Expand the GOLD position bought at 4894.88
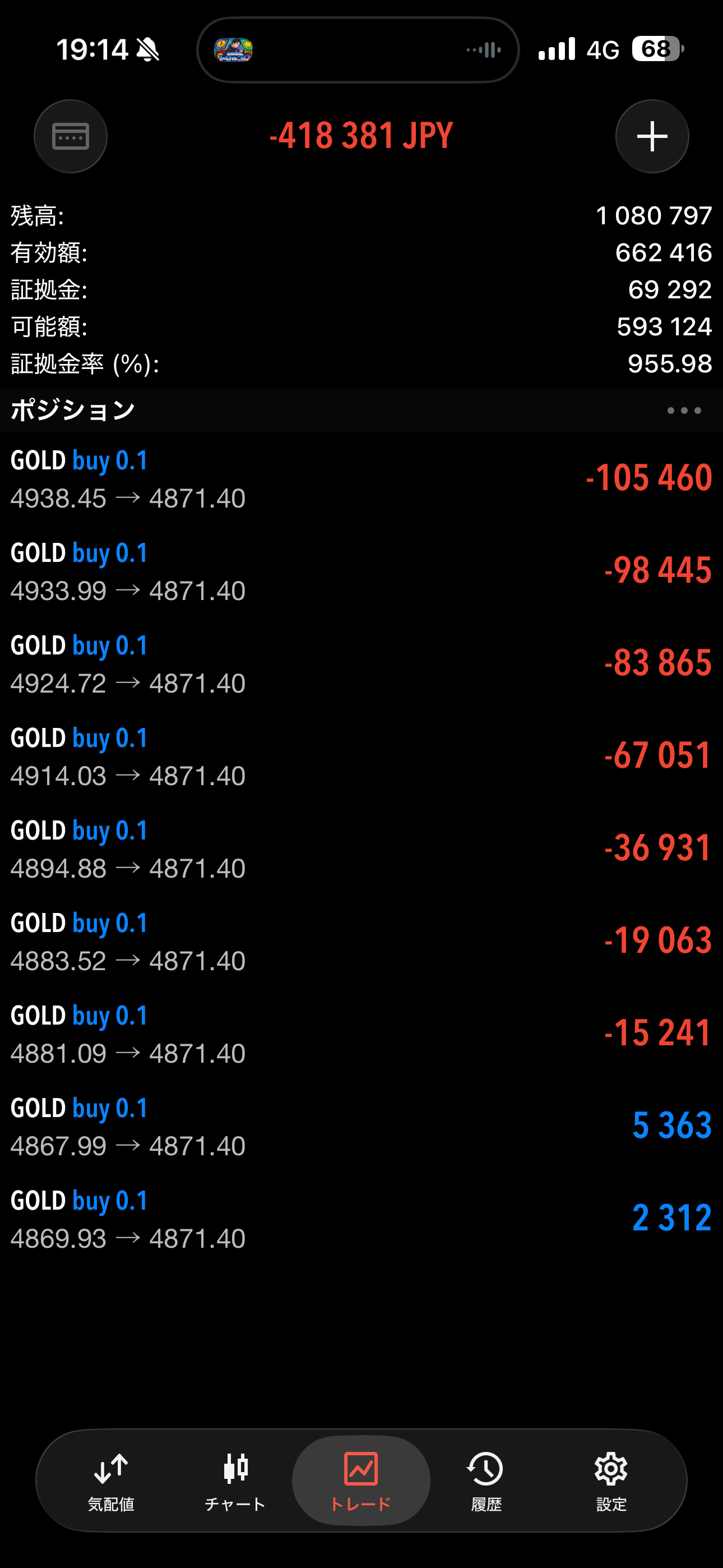The height and width of the screenshot is (1568, 723). pyautogui.click(x=361, y=849)
